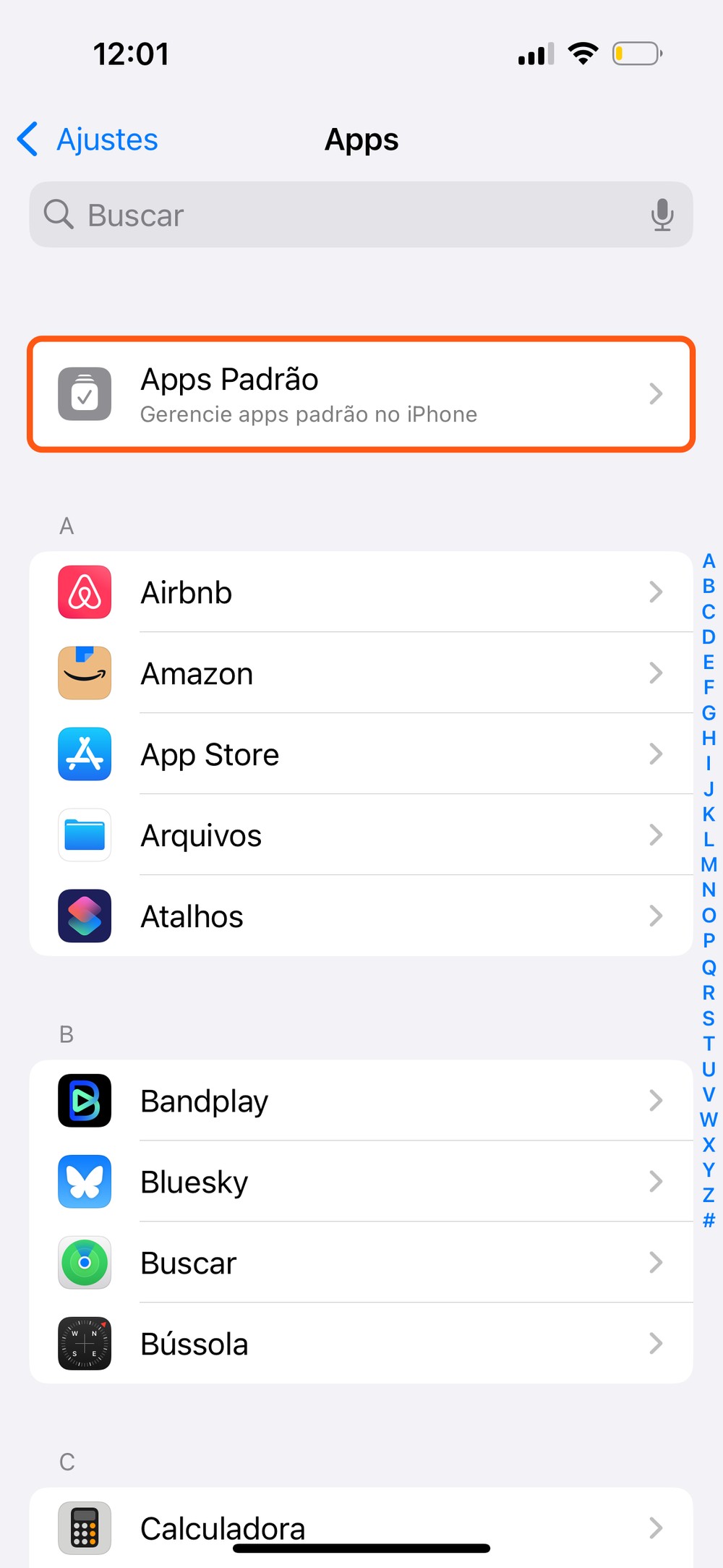Jump to letter M in the index
This screenshot has height=1568, width=723.
coord(709,865)
